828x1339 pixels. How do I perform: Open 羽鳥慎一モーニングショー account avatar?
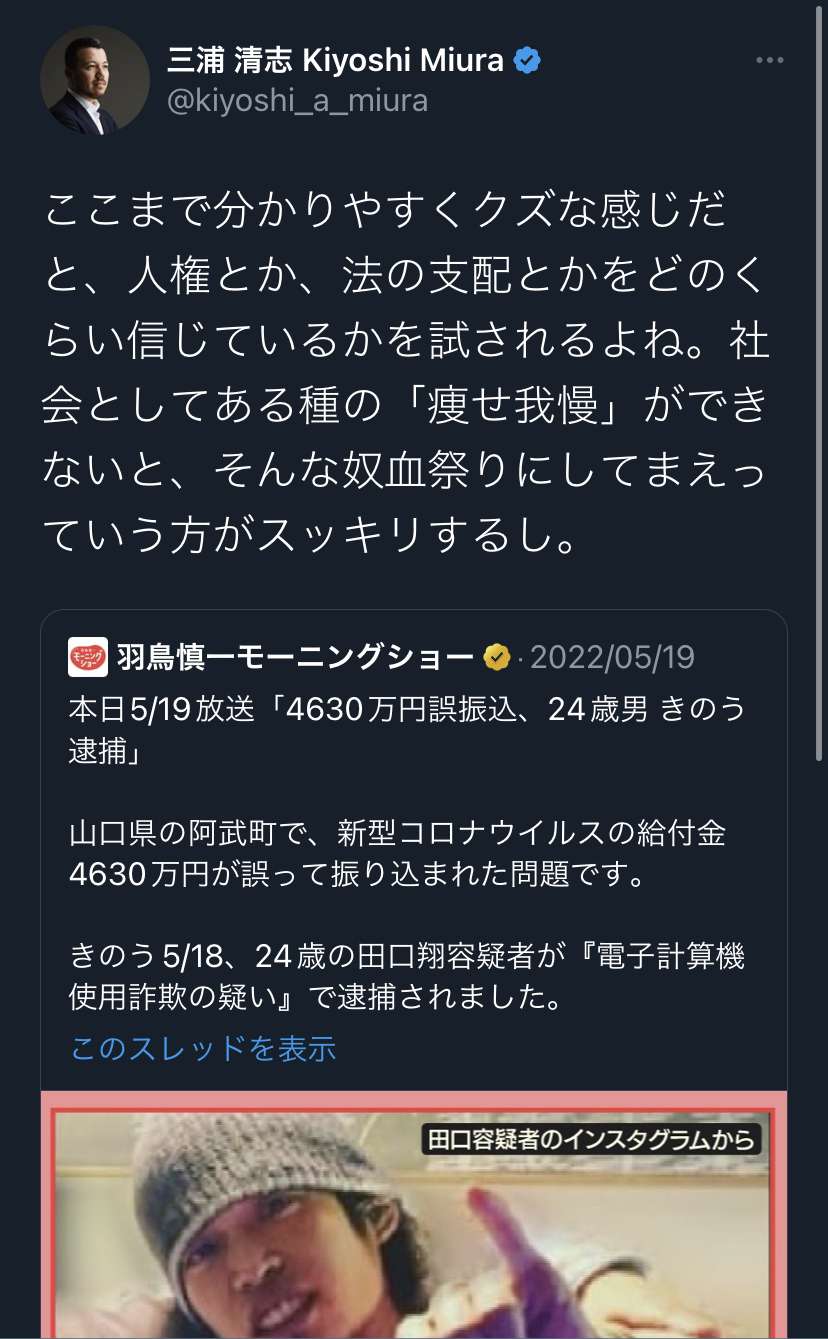coord(88,657)
